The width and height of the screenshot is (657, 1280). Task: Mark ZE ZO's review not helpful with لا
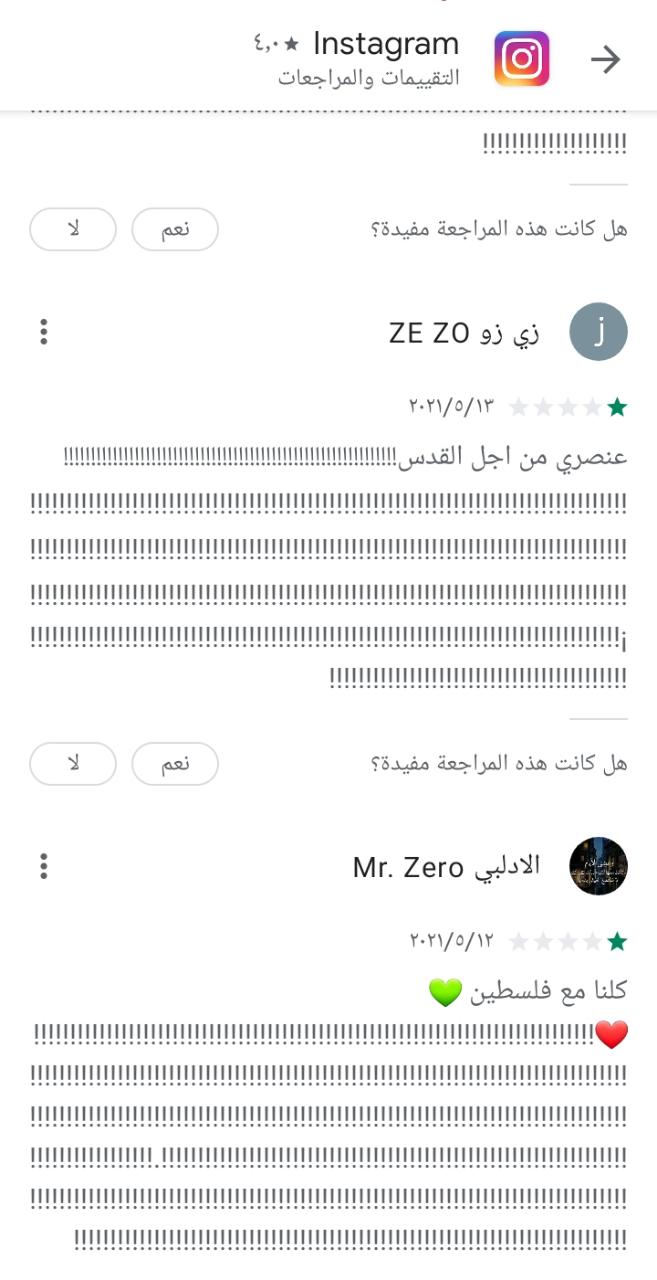[x=73, y=764]
